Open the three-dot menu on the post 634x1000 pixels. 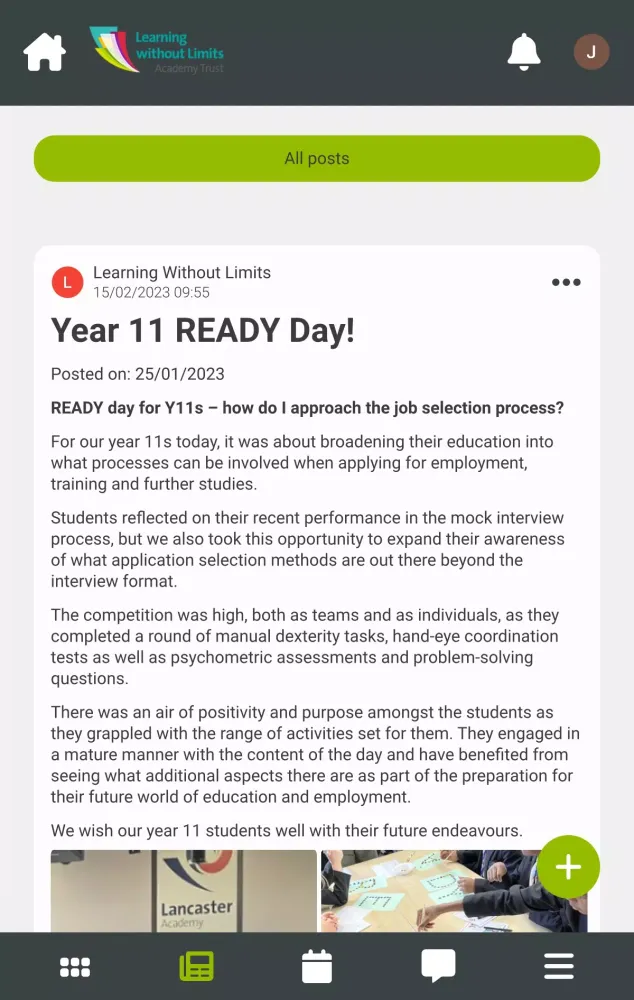pos(566,282)
